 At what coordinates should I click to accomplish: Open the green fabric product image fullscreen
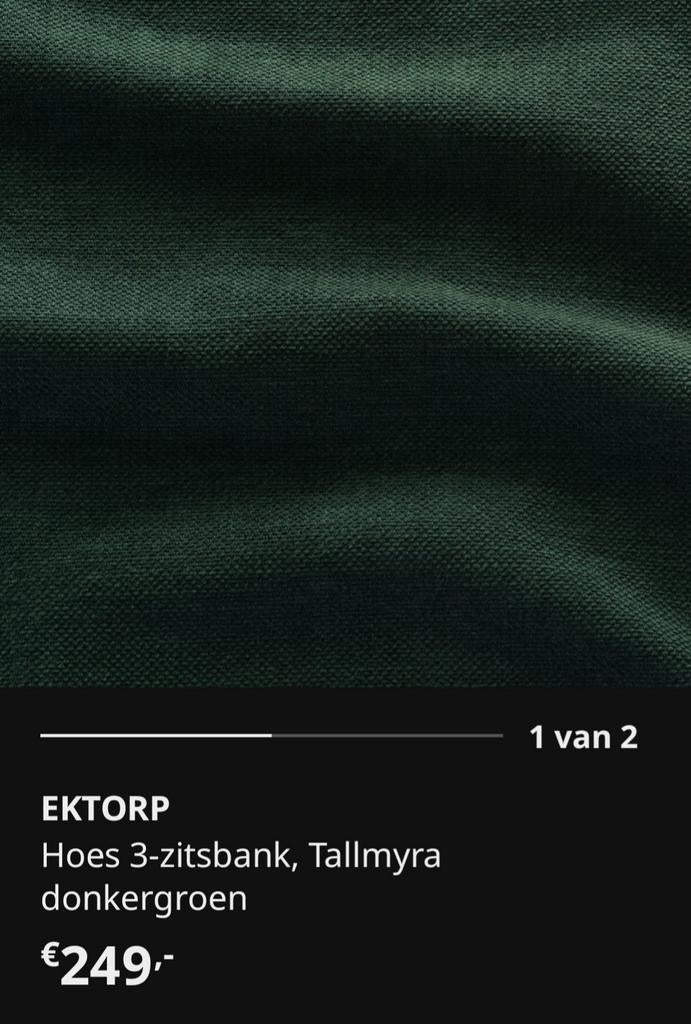pos(345,343)
